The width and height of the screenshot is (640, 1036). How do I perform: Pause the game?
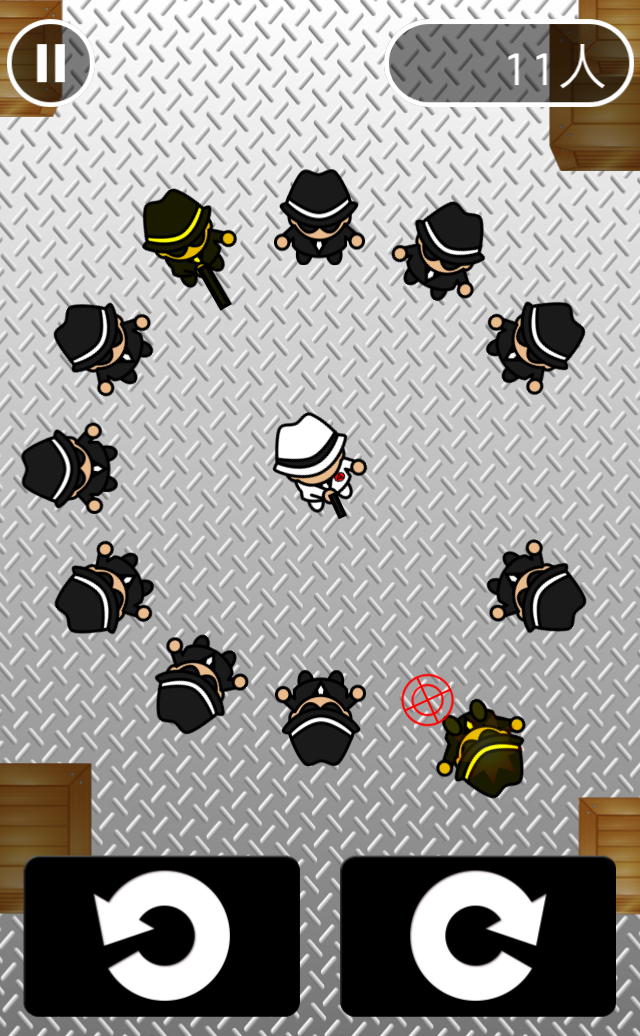point(50,63)
